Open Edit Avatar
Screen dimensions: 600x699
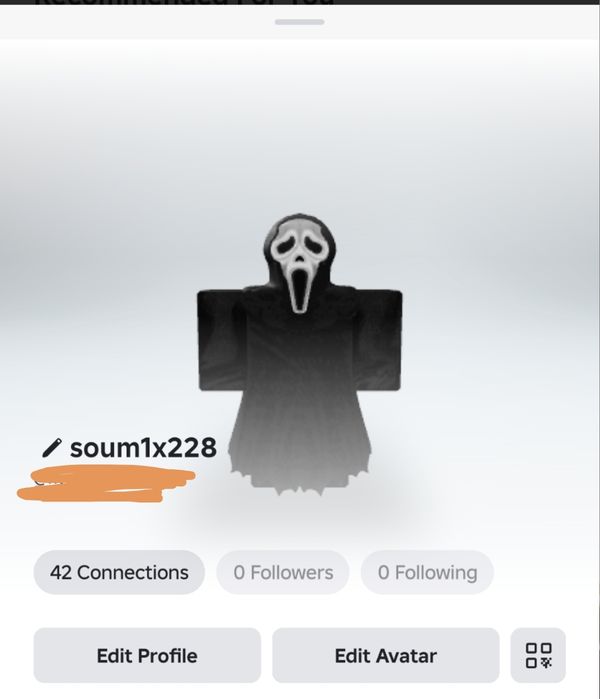tap(385, 656)
